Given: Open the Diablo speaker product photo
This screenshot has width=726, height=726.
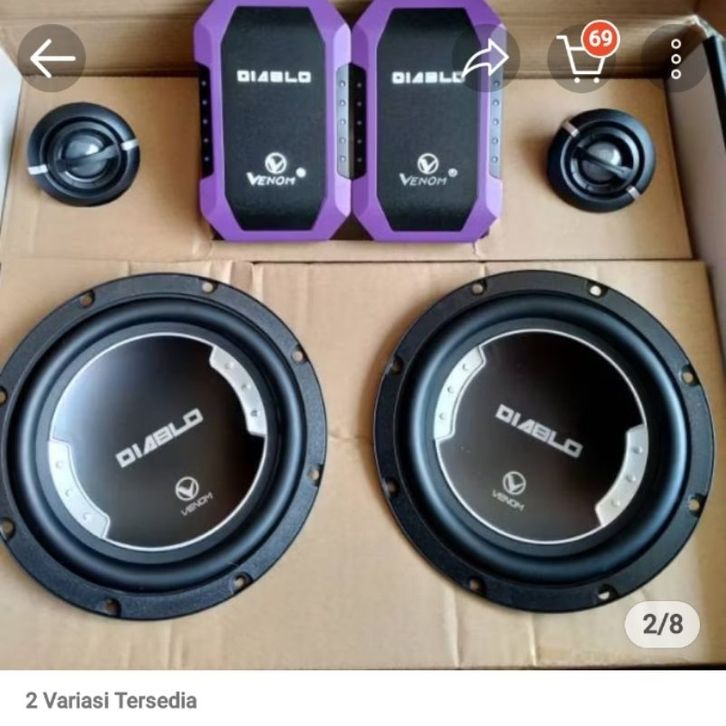Looking at the screenshot, I should [363, 380].
